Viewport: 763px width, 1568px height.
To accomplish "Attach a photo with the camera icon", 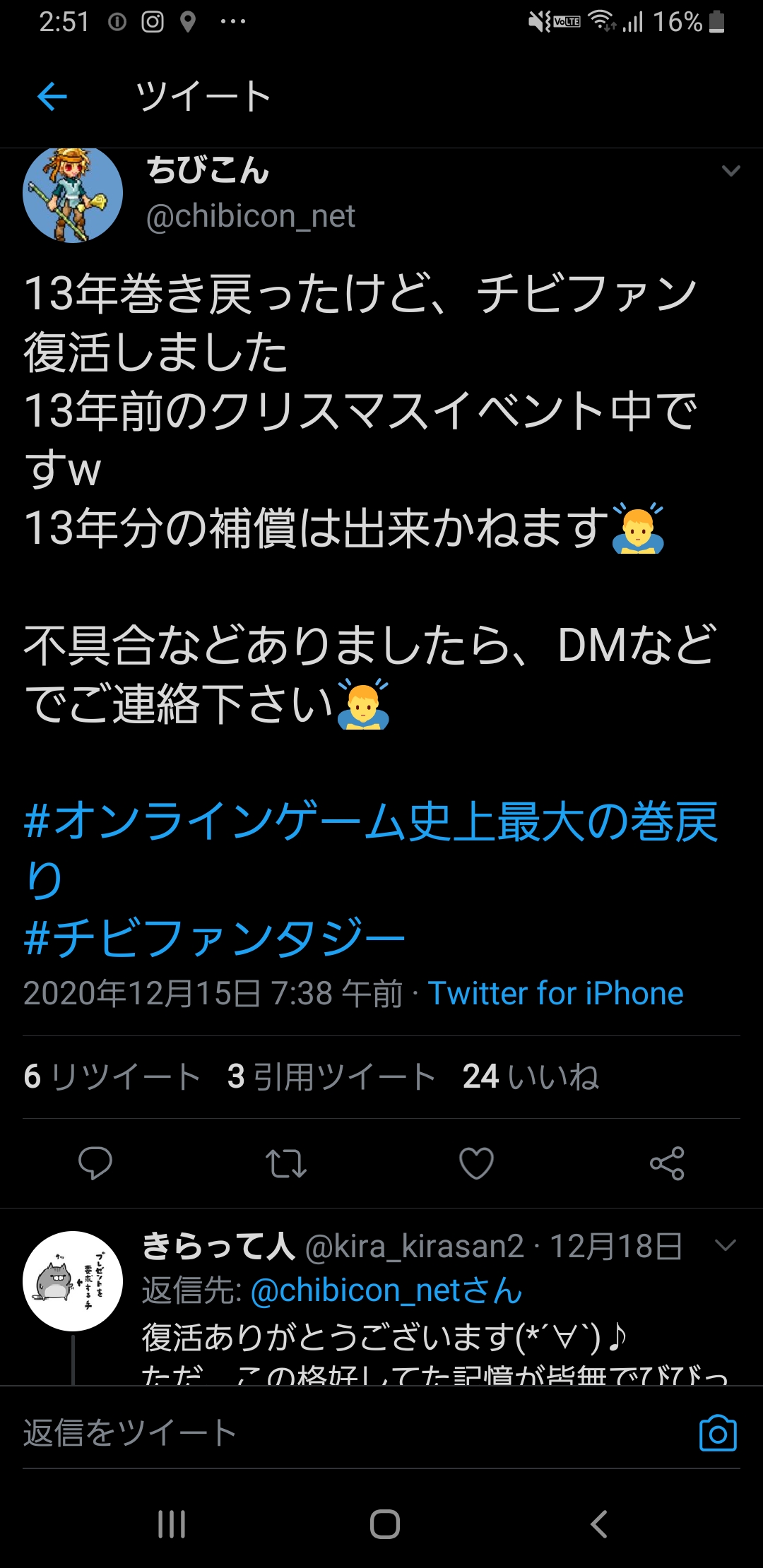I will [718, 1433].
